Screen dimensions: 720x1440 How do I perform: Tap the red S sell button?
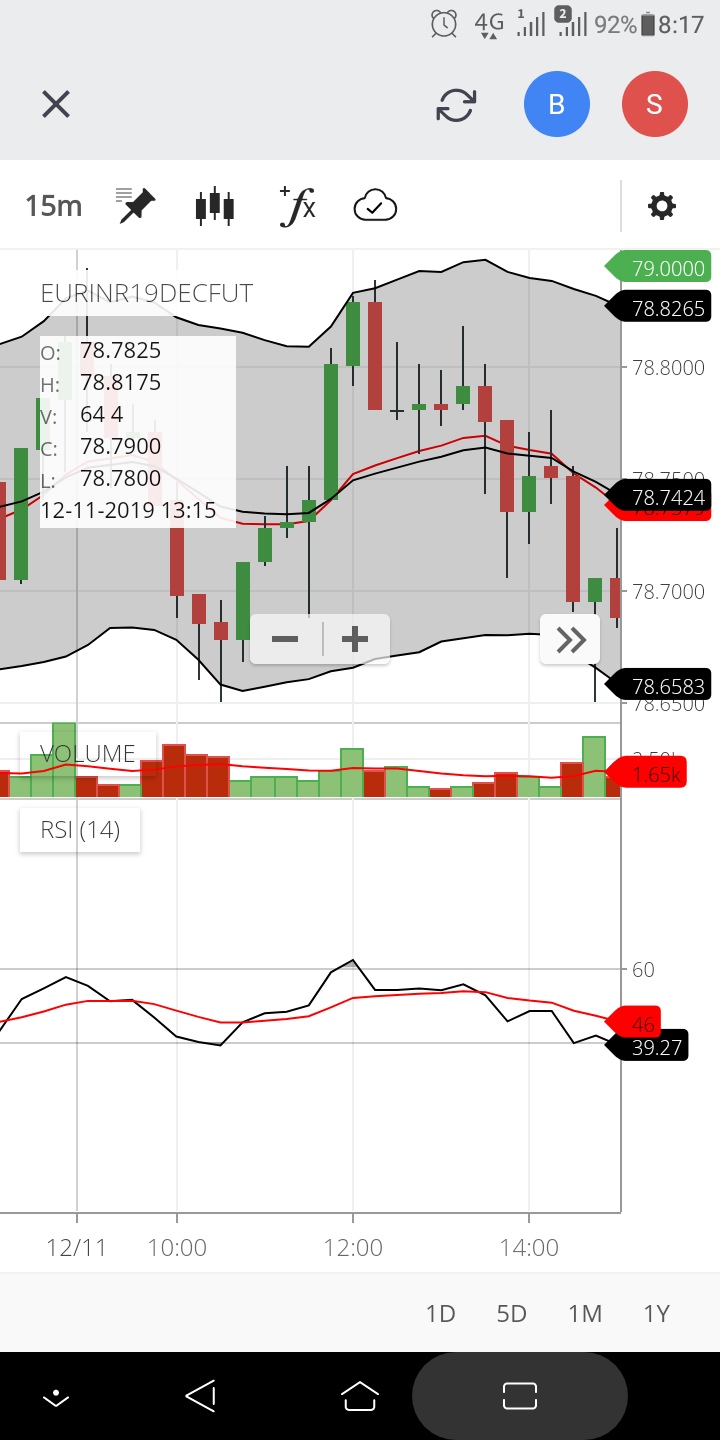coord(654,104)
